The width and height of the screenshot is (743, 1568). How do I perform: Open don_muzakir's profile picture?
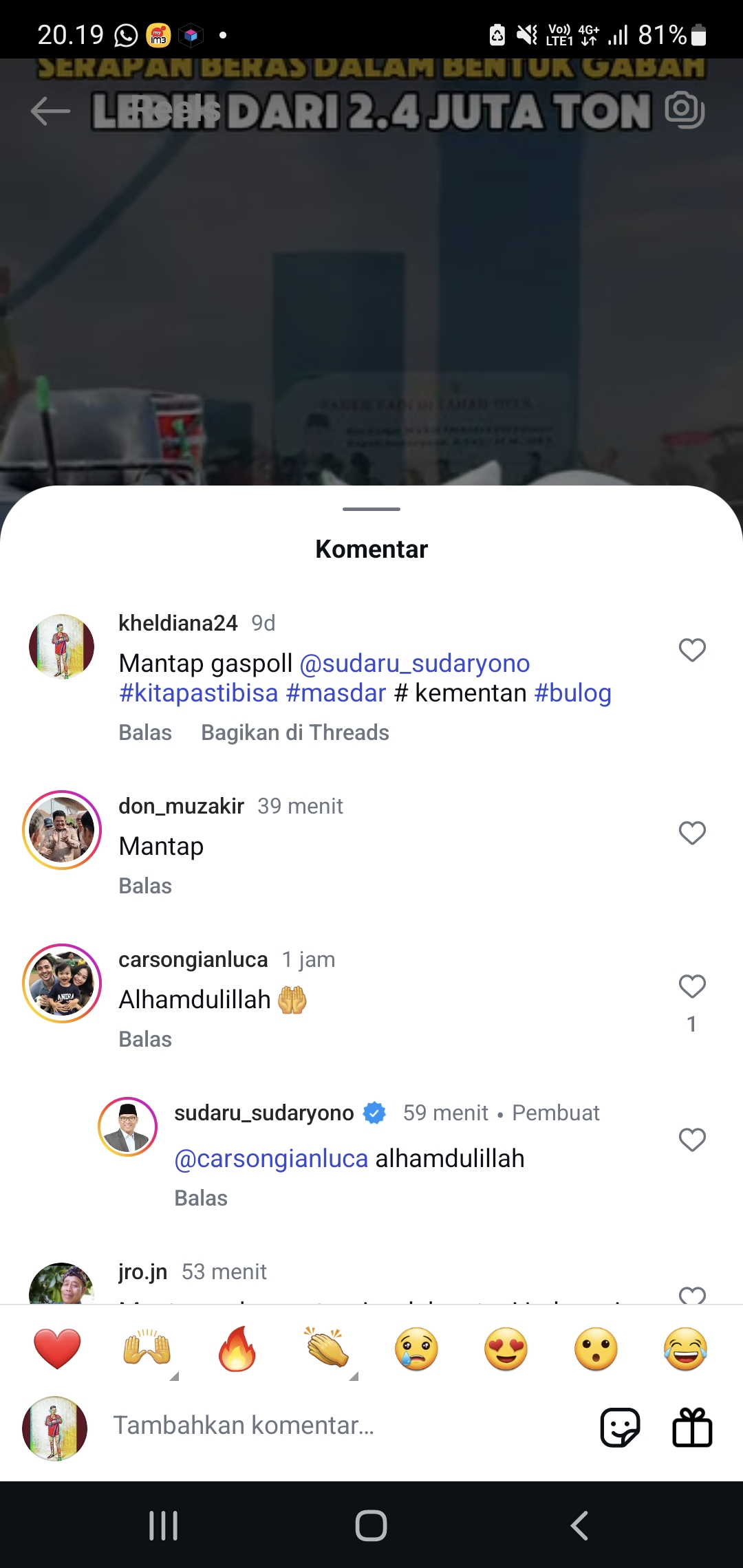(x=62, y=830)
